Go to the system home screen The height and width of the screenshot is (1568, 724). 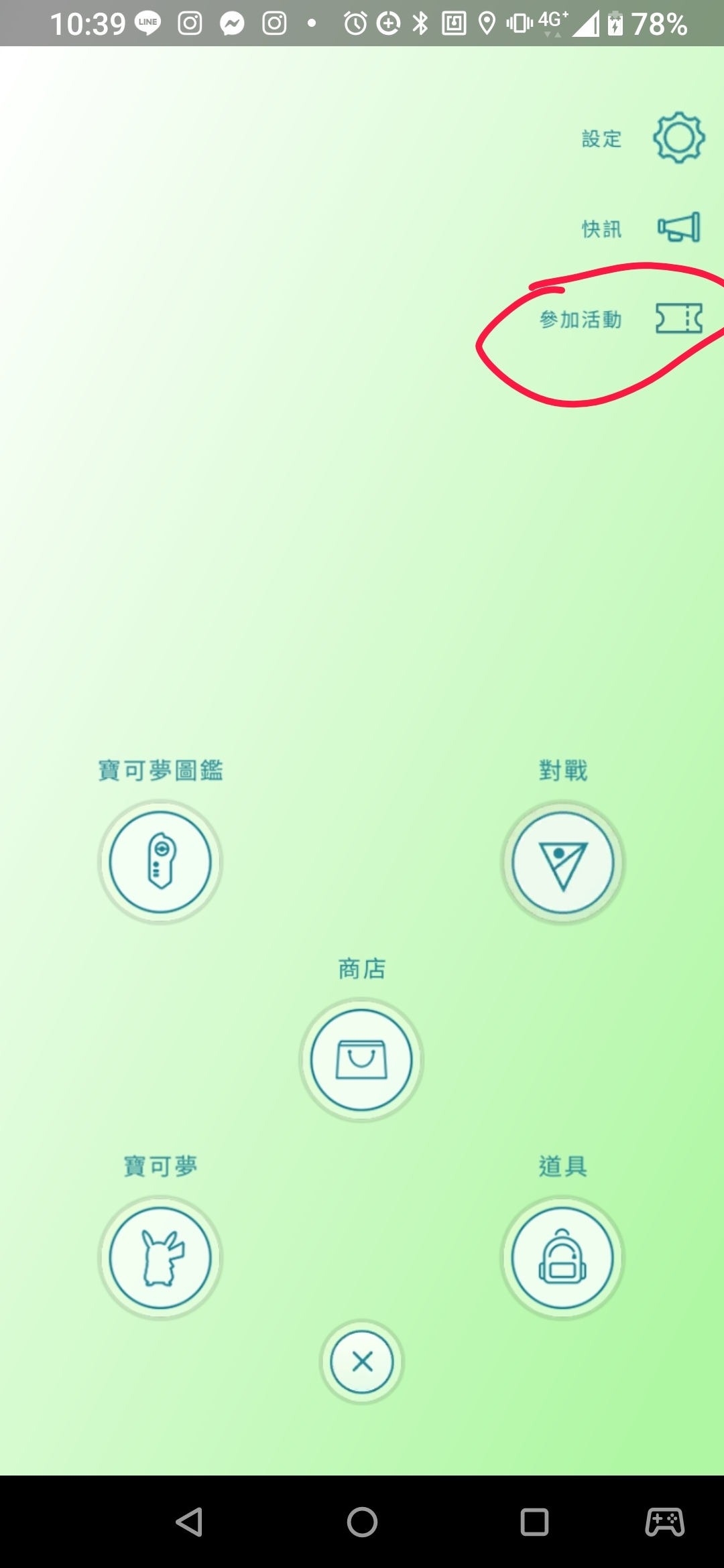coord(362,1522)
